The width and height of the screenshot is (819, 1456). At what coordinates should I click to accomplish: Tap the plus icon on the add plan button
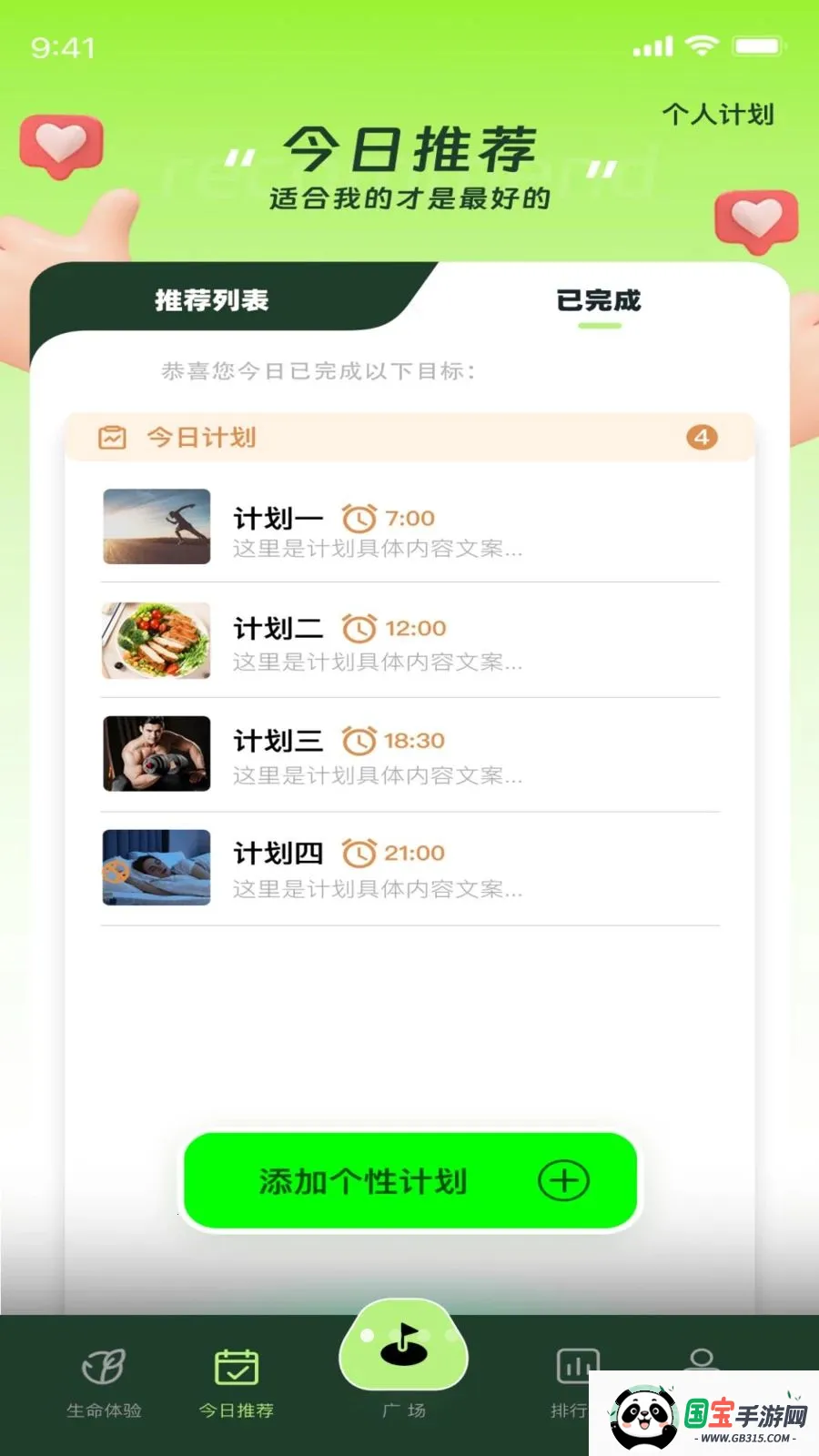coord(565,1181)
